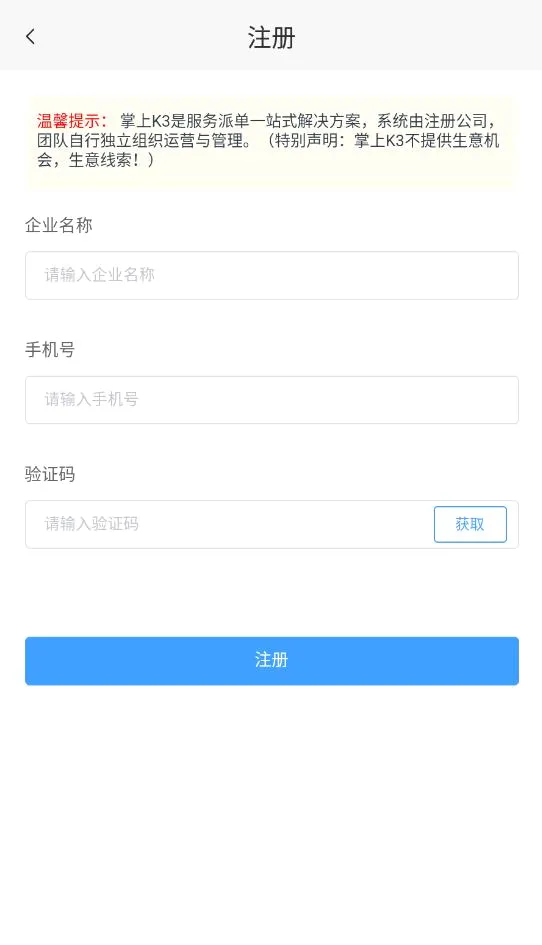Image resolution: width=542 pixels, height=945 pixels.
Task: Focus the 手机号 phone number field
Action: [x=272, y=400]
